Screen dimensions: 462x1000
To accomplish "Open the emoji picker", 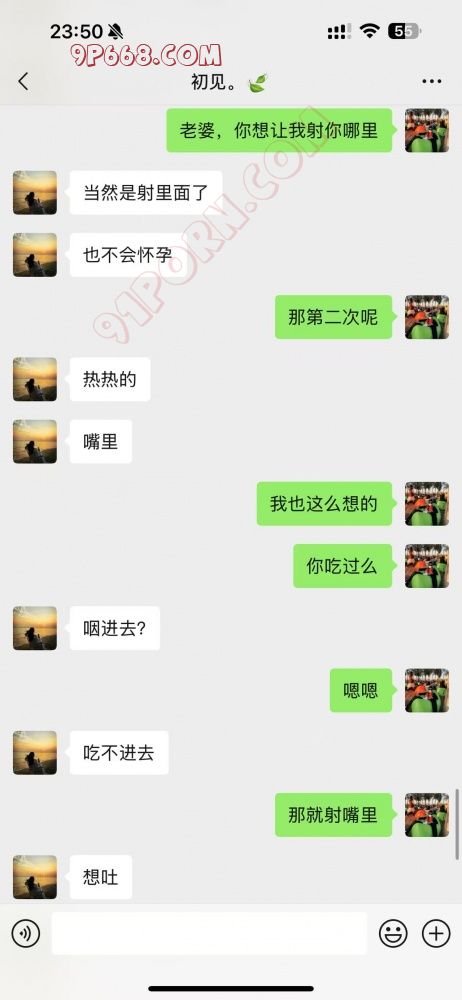I will (393, 934).
